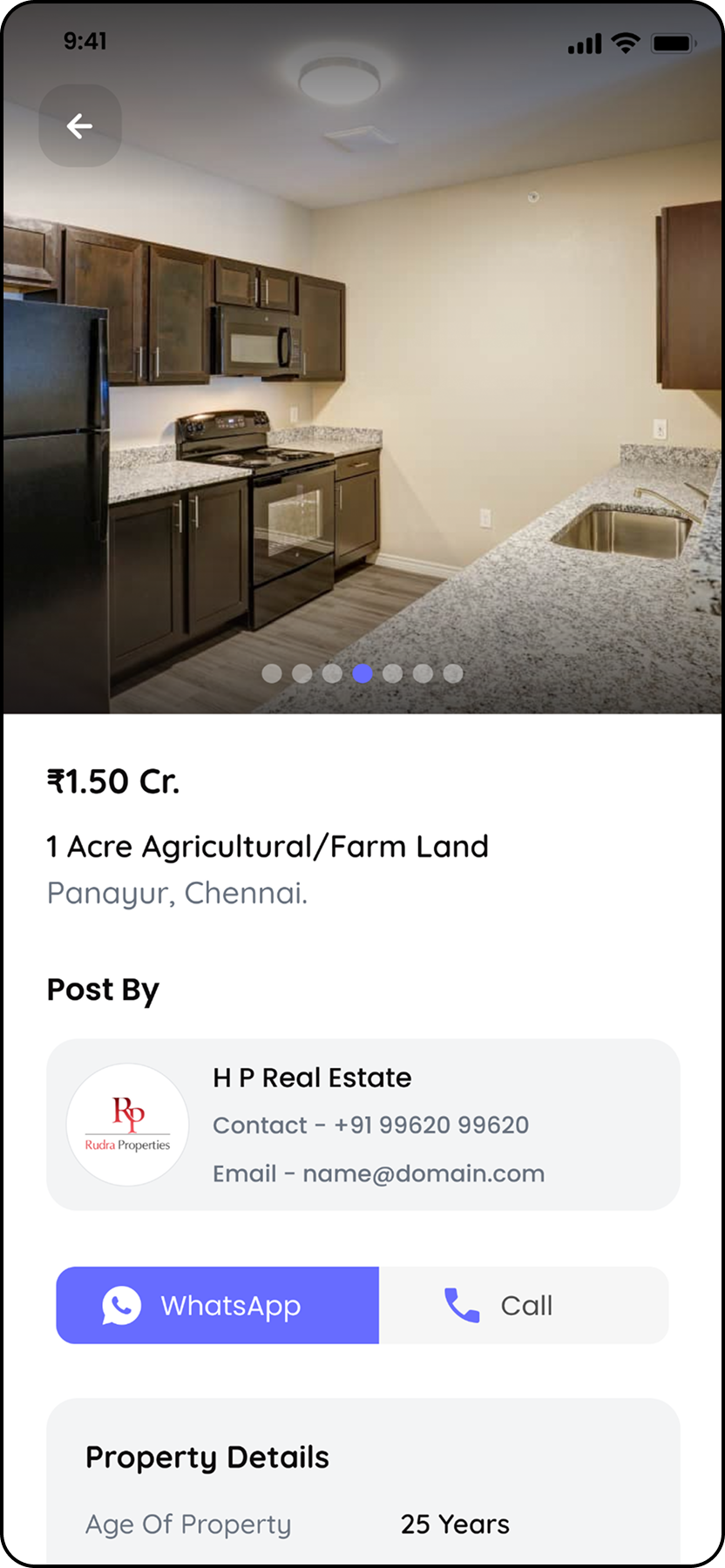The image size is (725, 1568).
Task: Go back using the arrow button
Action: coord(80,126)
